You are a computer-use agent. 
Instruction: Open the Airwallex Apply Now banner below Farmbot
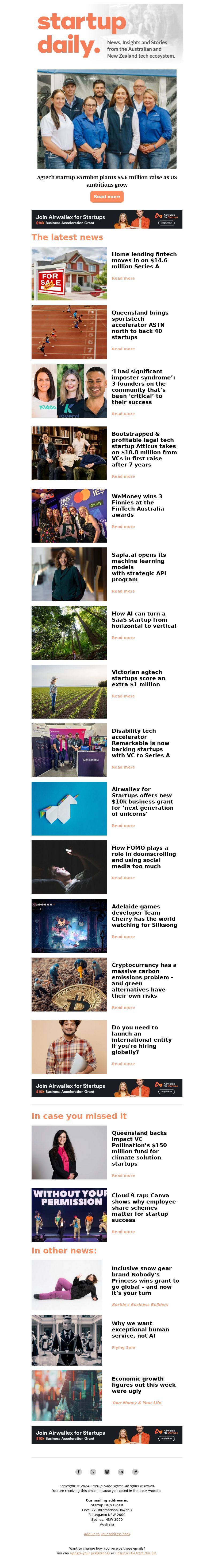pyautogui.click(x=107, y=219)
